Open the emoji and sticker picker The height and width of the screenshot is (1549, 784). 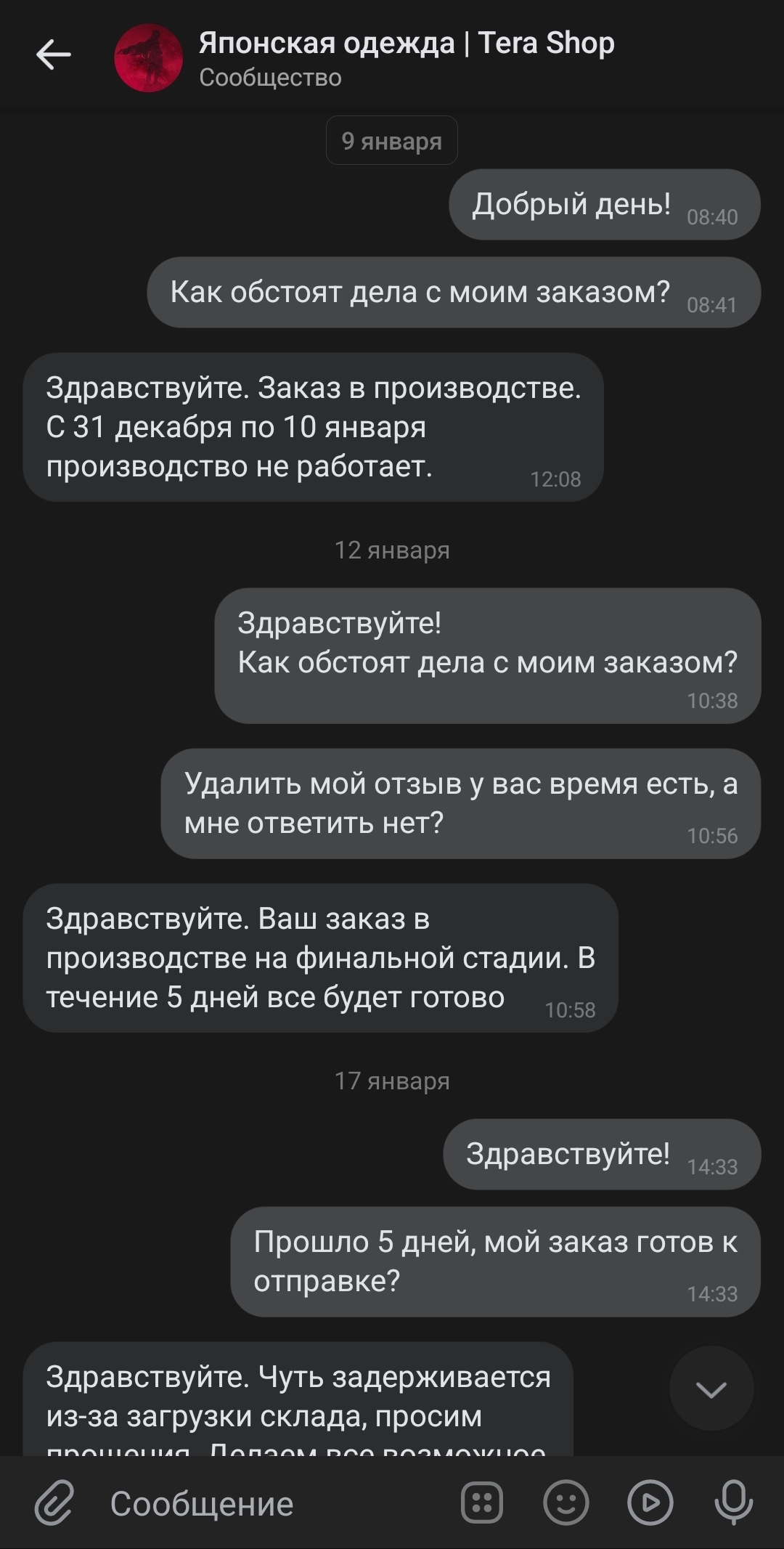point(566,1503)
